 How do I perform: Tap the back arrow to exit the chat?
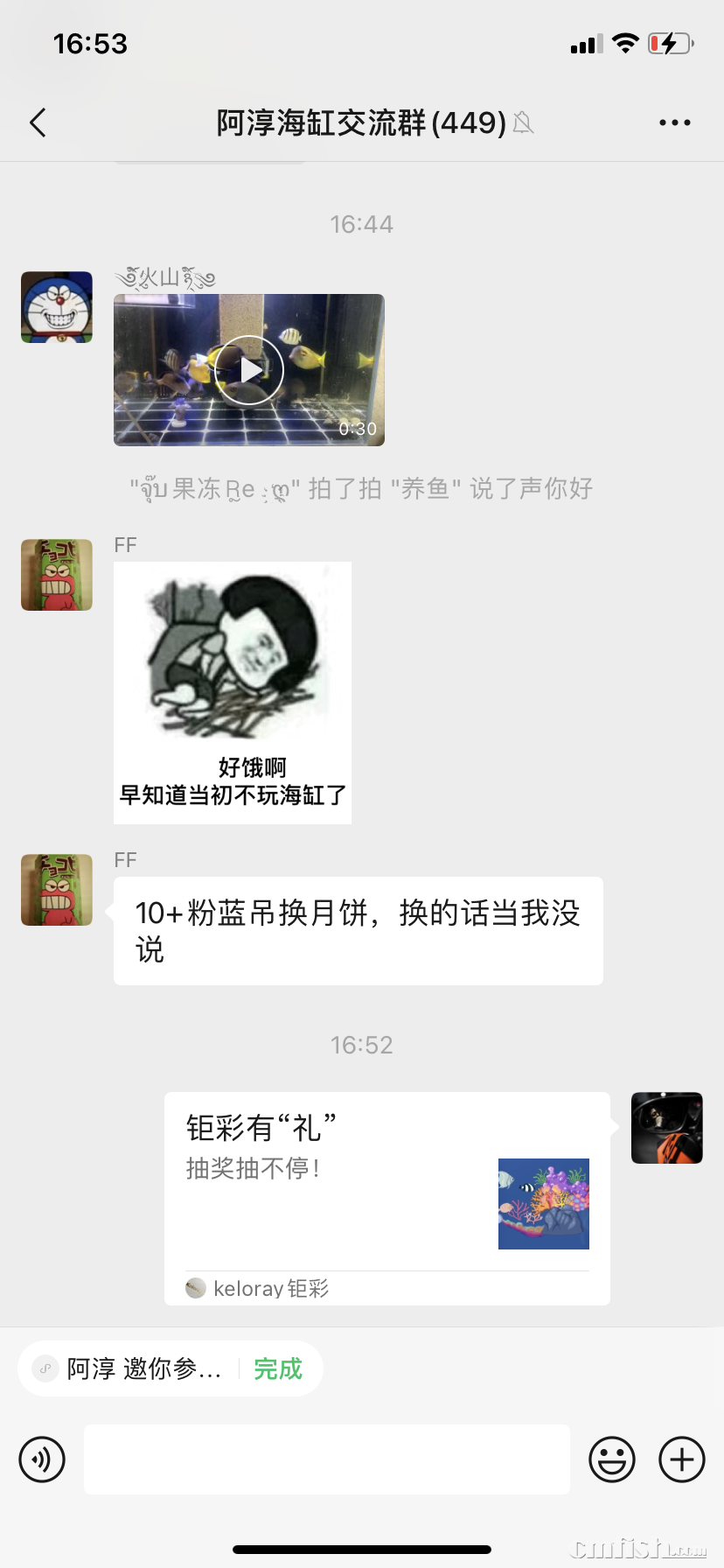coord(37,122)
